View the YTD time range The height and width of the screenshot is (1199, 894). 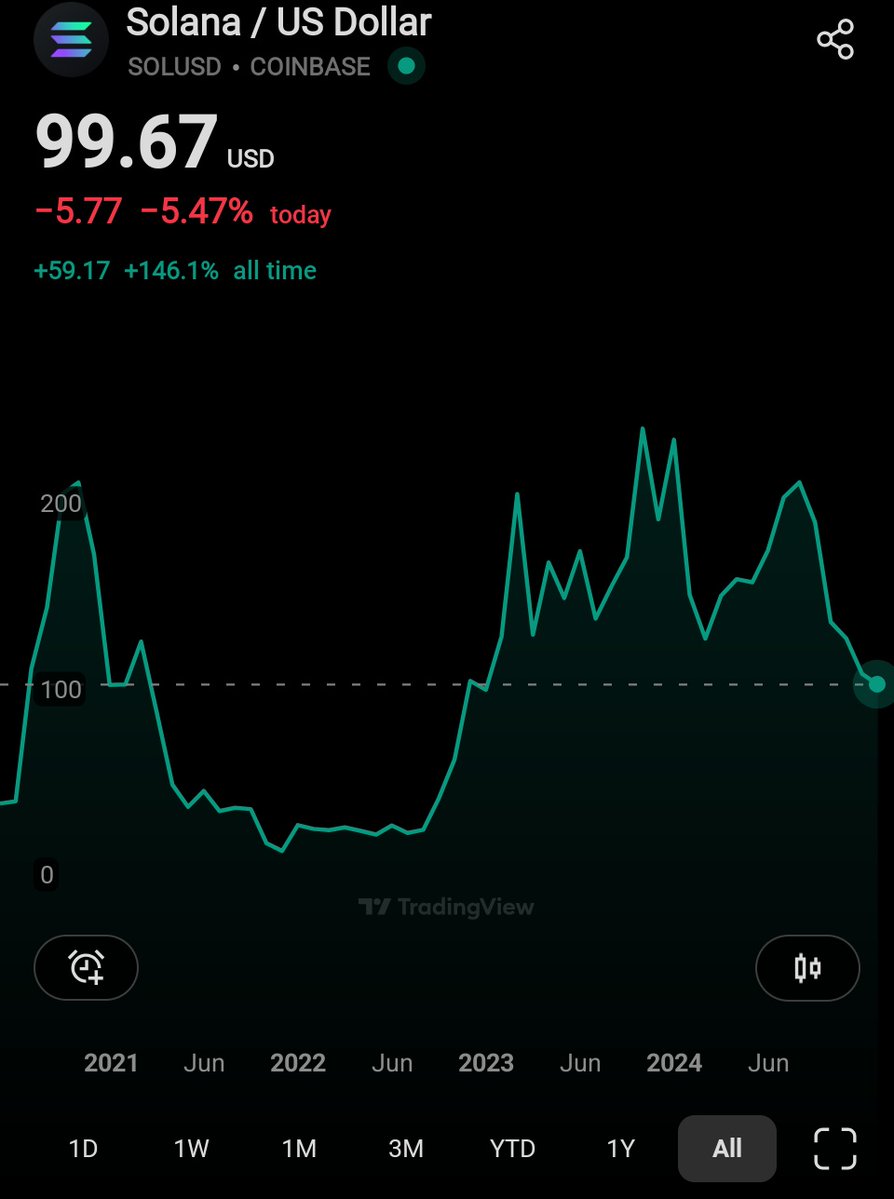point(513,1148)
